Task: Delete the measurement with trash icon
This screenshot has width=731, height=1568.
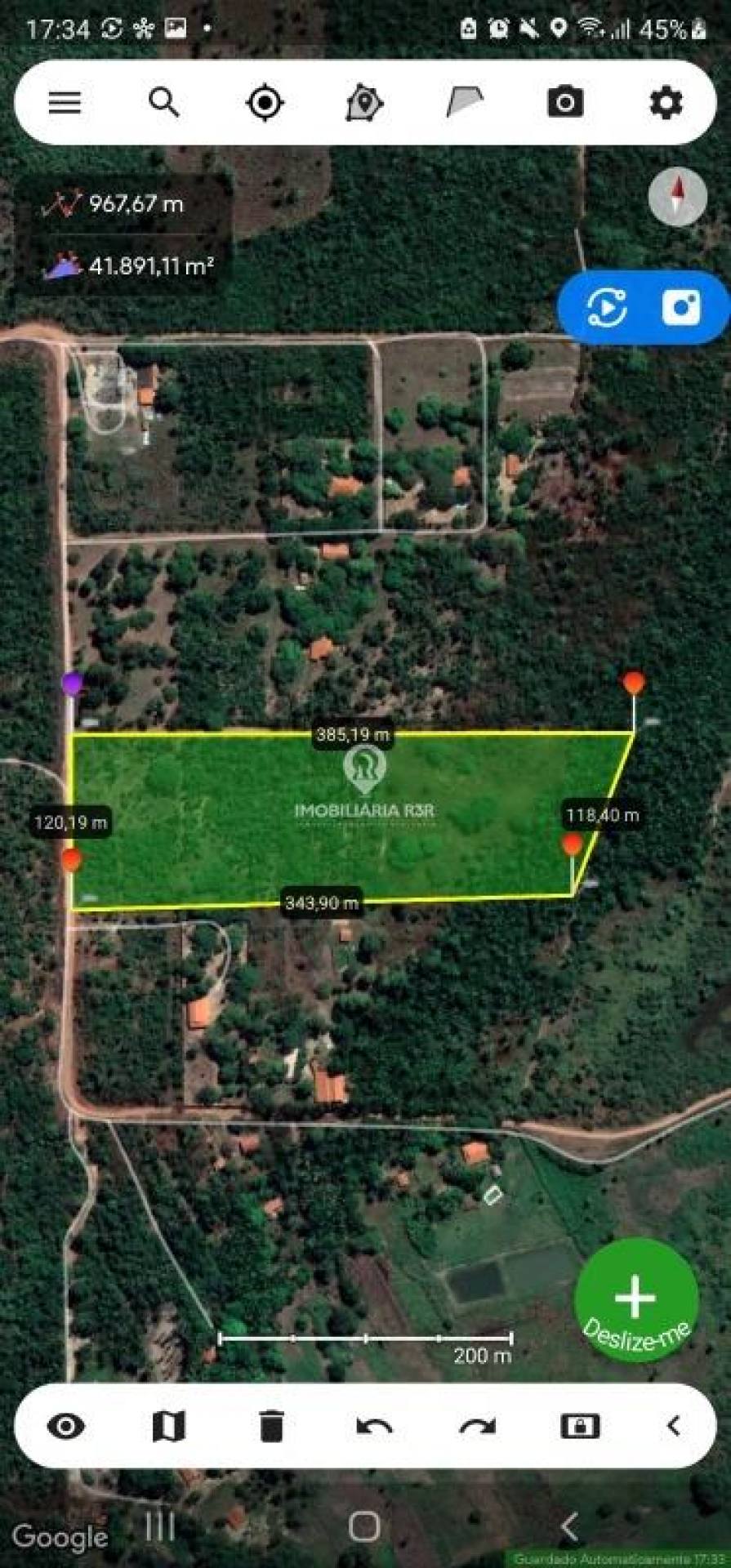Action: pyautogui.click(x=271, y=1426)
